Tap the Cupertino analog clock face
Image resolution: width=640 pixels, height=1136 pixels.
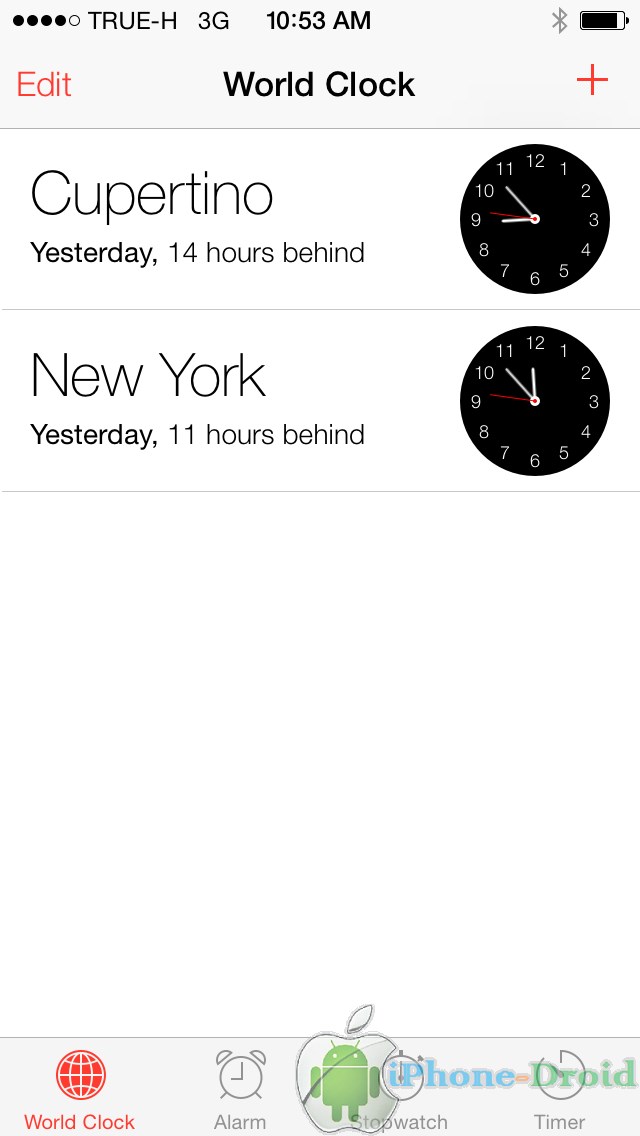point(535,219)
